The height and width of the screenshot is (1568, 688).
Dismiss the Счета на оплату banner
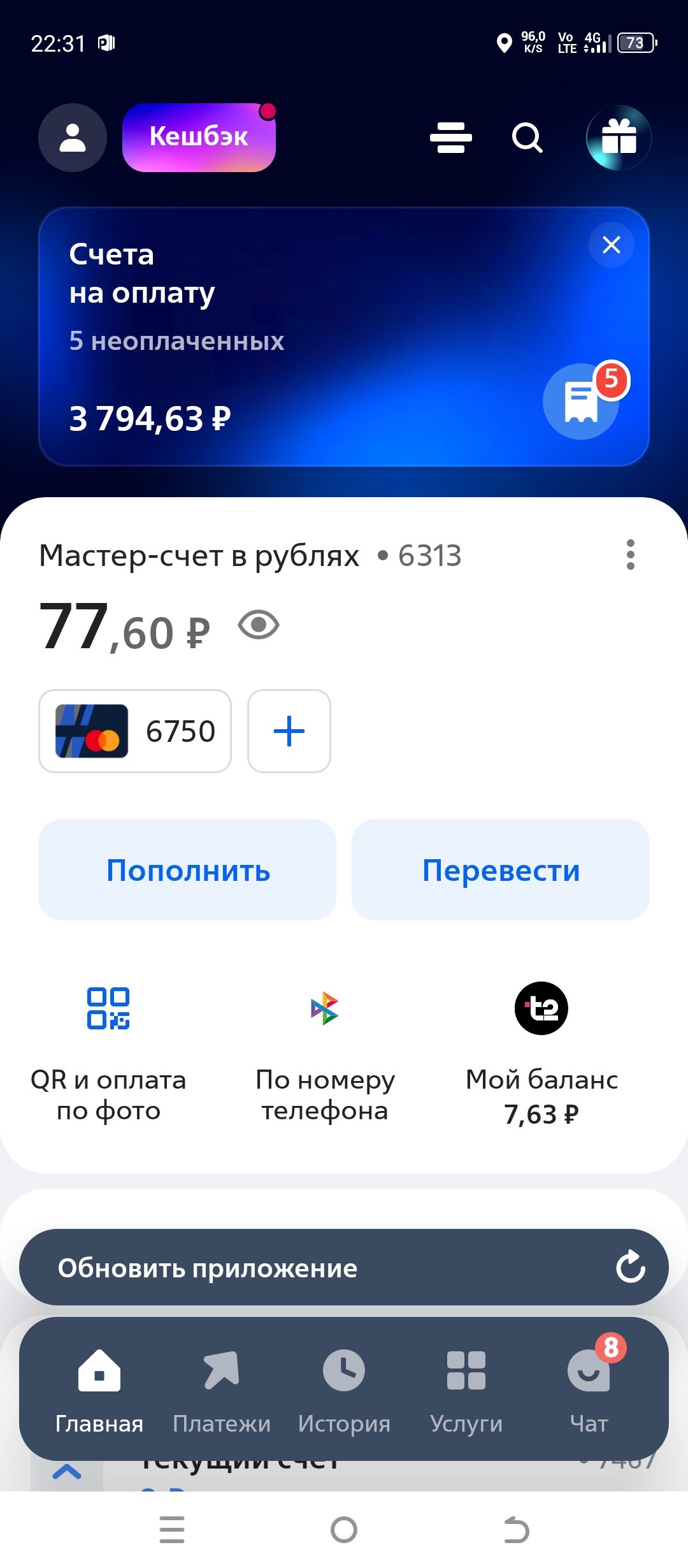click(610, 245)
